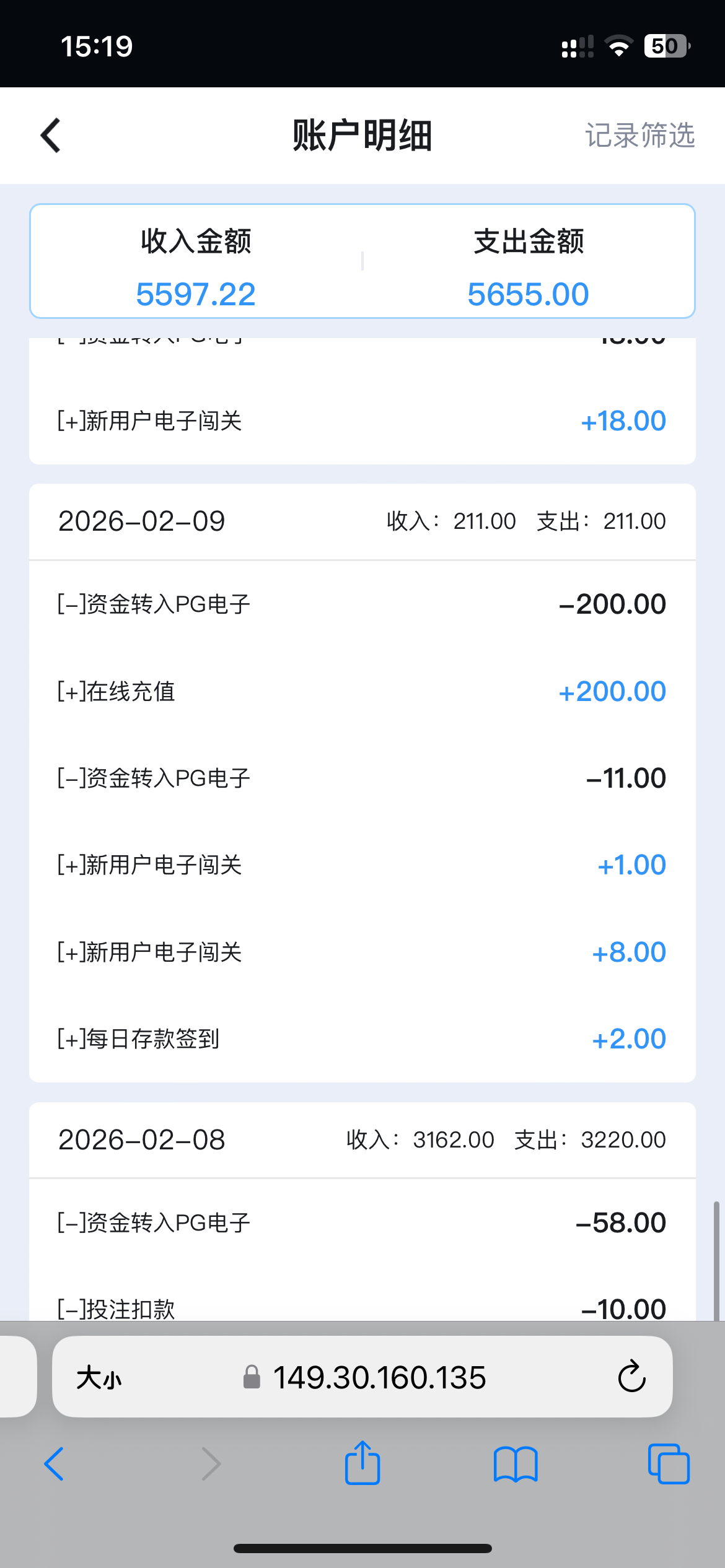Select the [+]在线充值 +200.00 record
Image resolution: width=725 pixels, height=1568 pixels.
362,691
